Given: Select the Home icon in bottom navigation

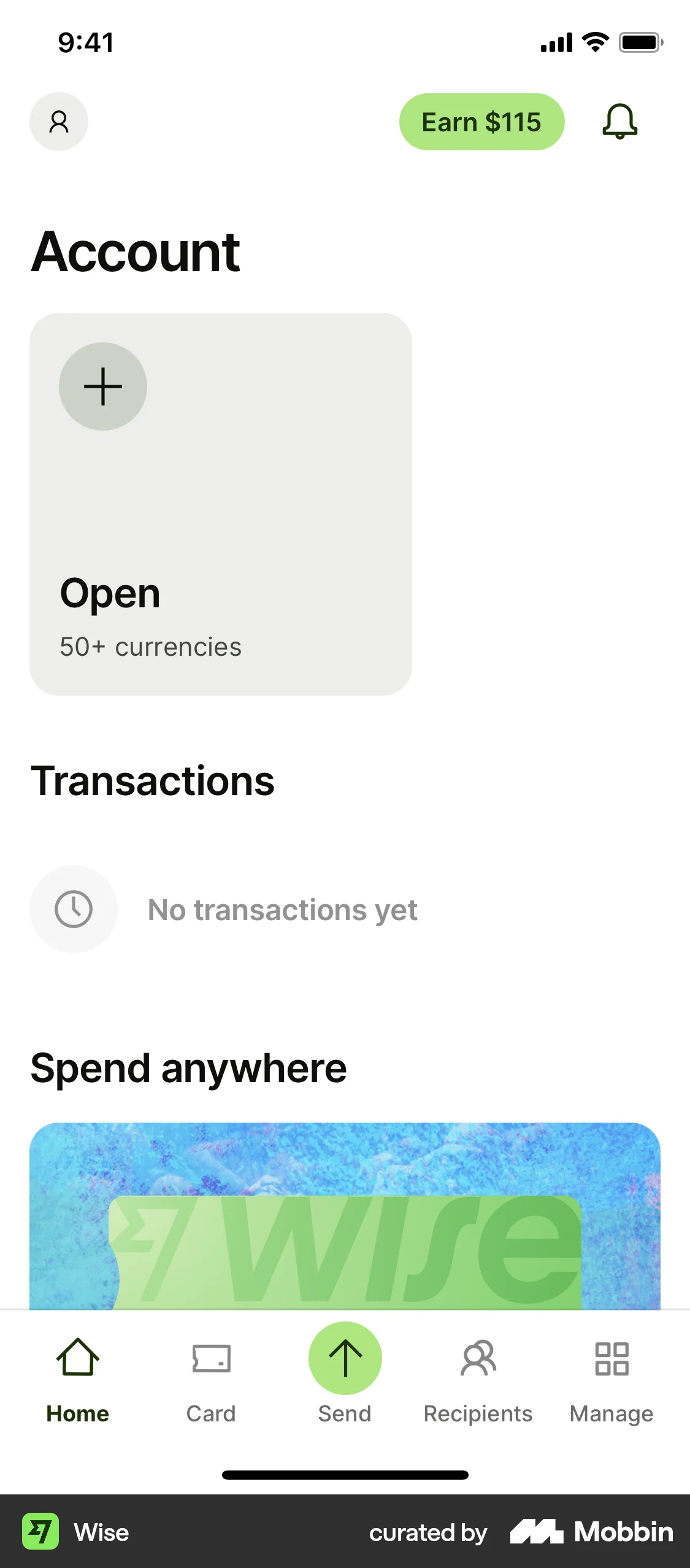Looking at the screenshot, I should (x=77, y=1359).
